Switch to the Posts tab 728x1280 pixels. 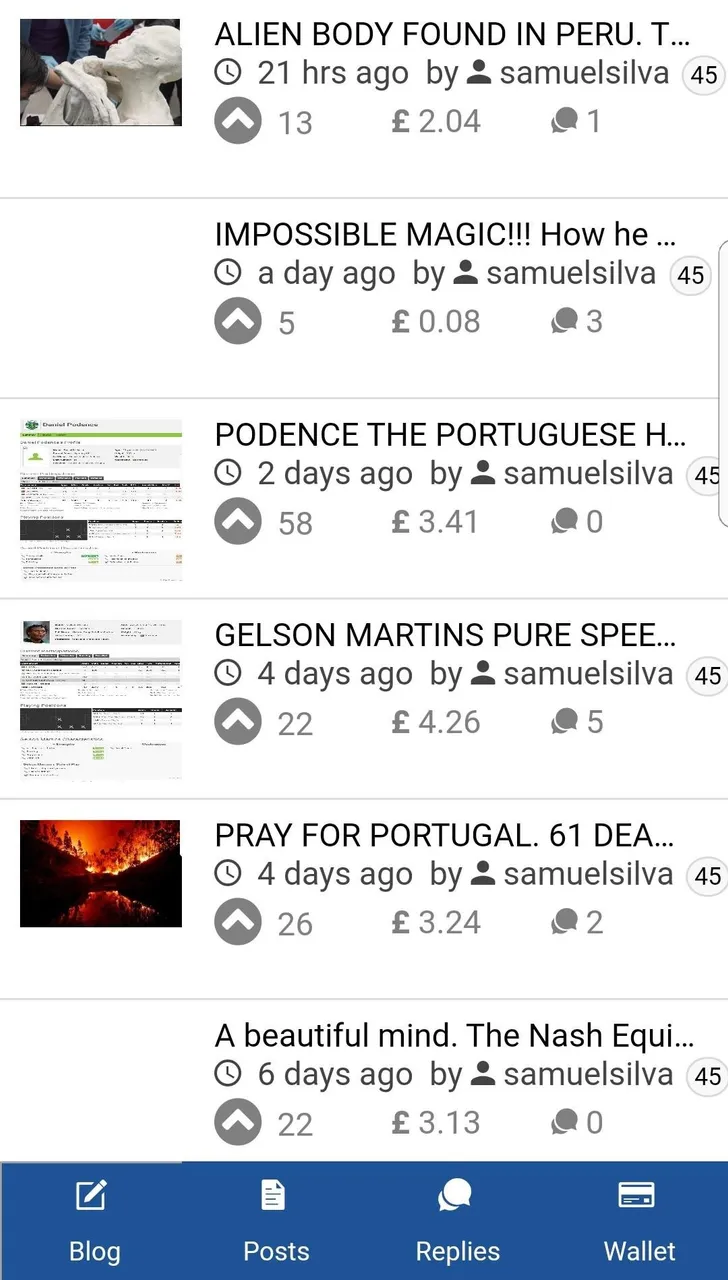coord(275,1222)
